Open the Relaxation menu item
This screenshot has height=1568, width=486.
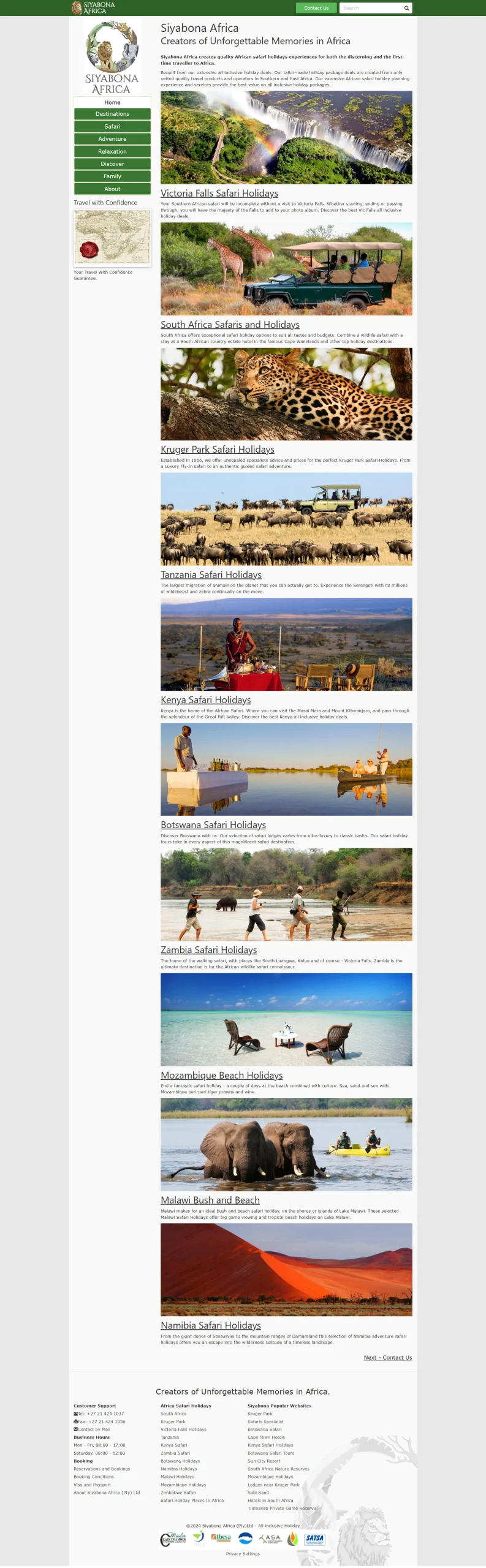pos(112,151)
